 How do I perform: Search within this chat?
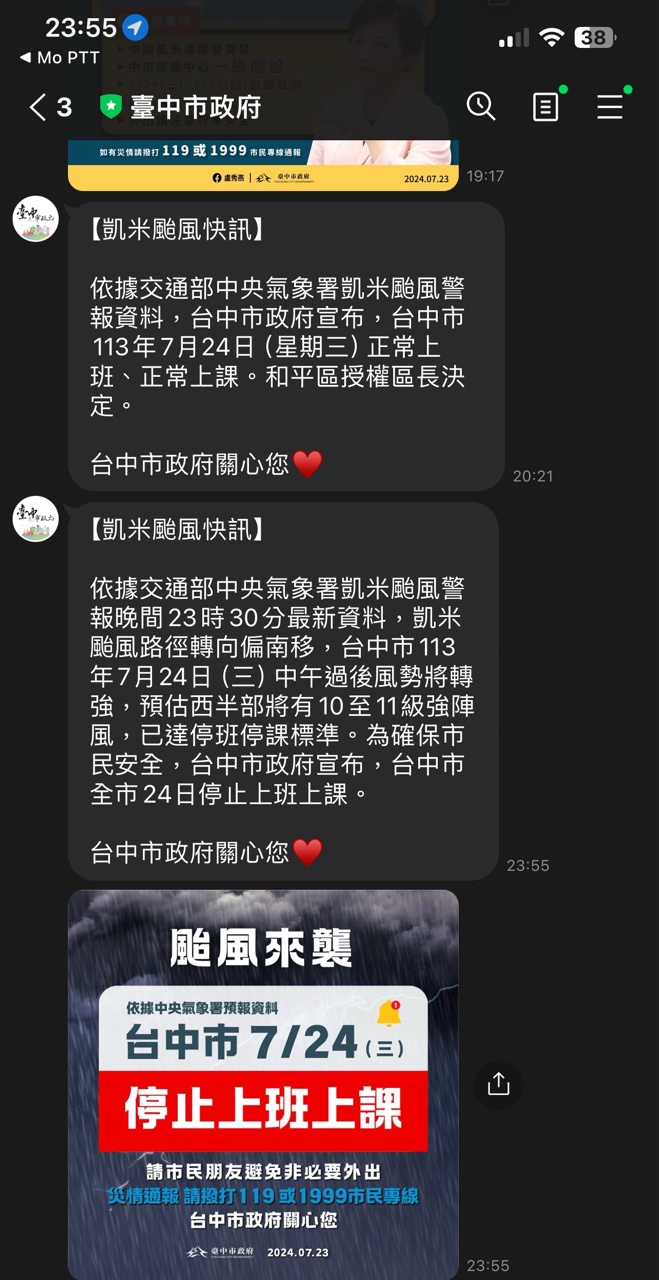(x=481, y=106)
